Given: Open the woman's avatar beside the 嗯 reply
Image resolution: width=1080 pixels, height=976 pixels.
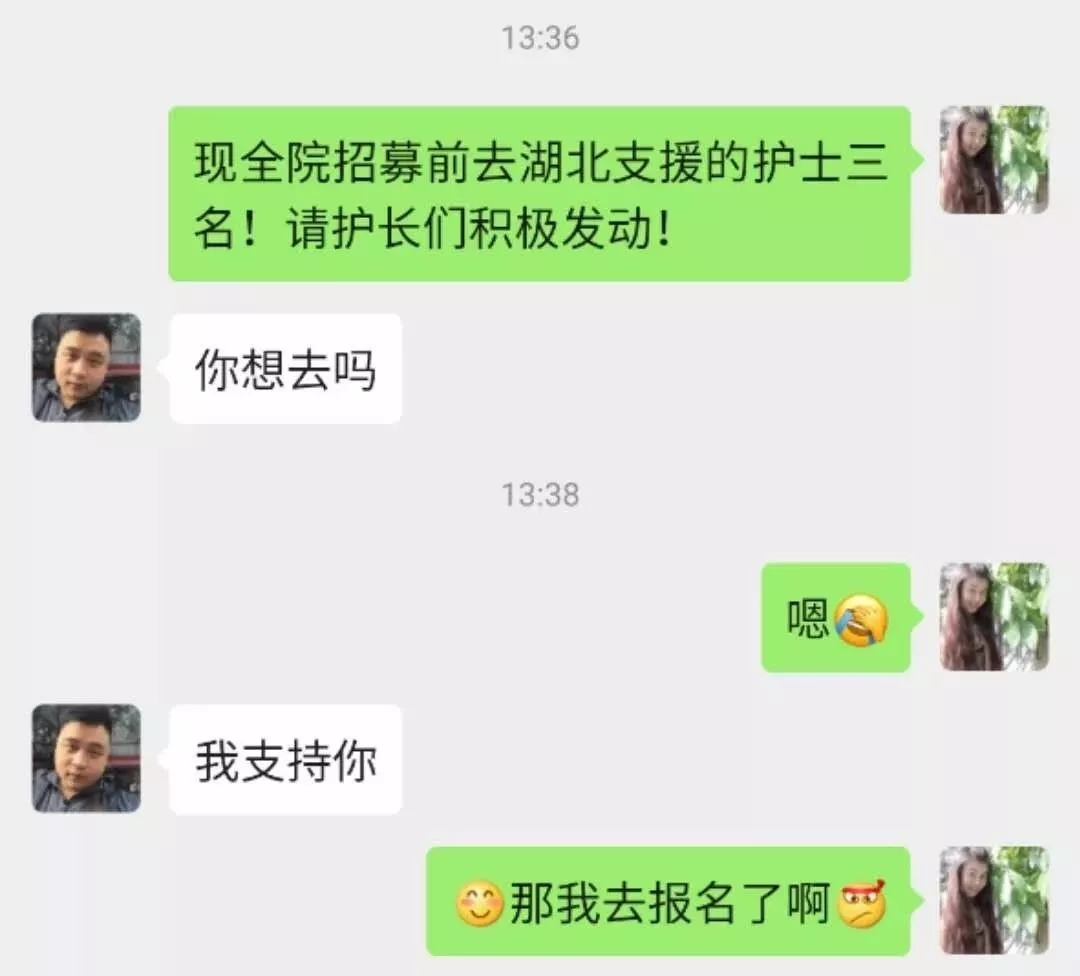Looking at the screenshot, I should click(994, 617).
